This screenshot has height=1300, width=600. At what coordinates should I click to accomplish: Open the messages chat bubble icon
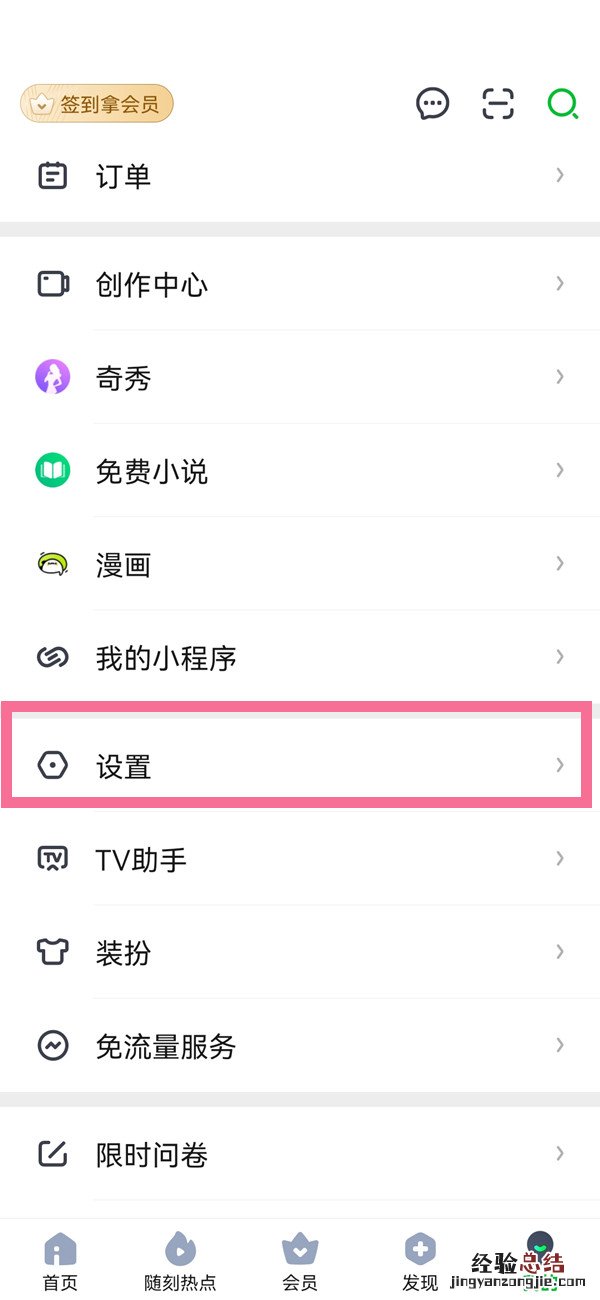[433, 103]
